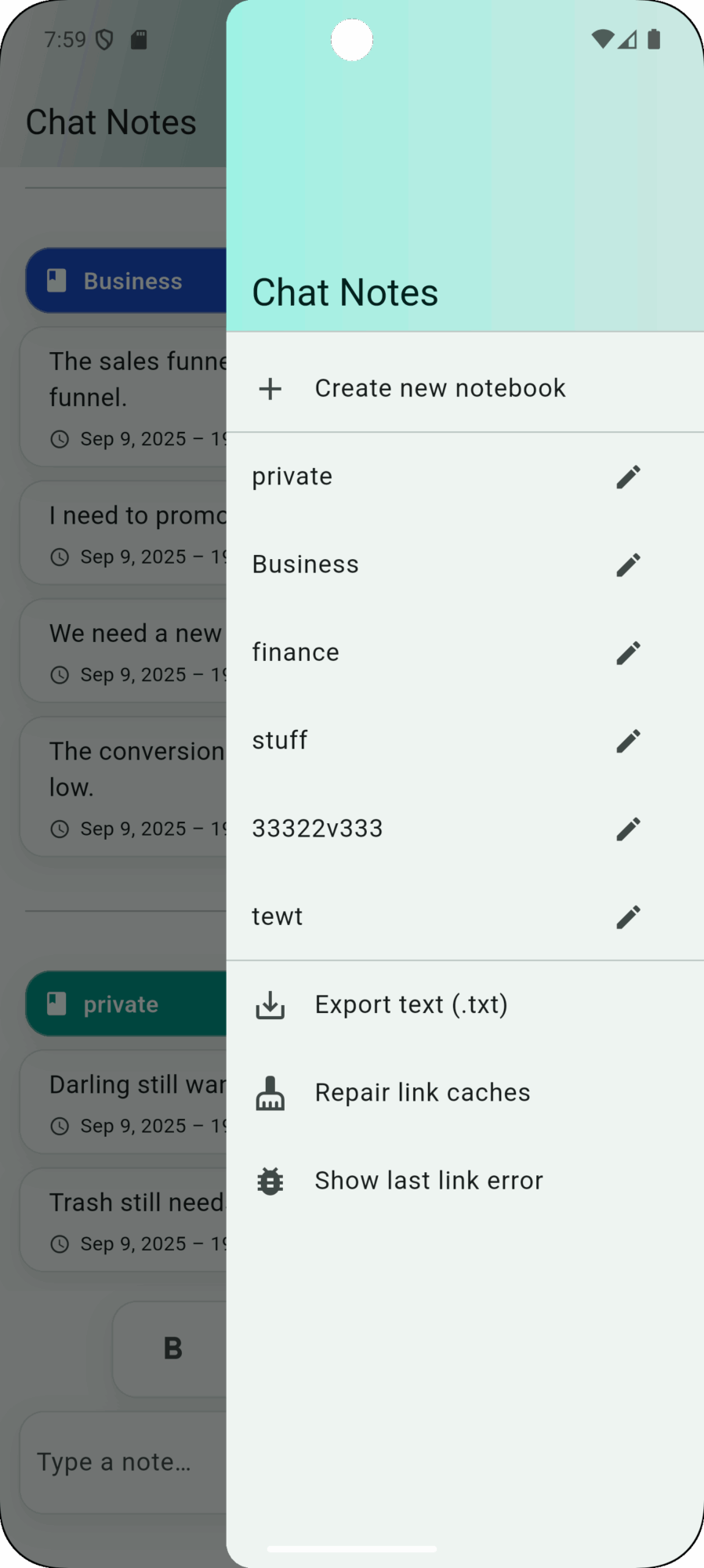704x1568 pixels.
Task: Tap the edit icon beside stuff
Action: point(628,740)
